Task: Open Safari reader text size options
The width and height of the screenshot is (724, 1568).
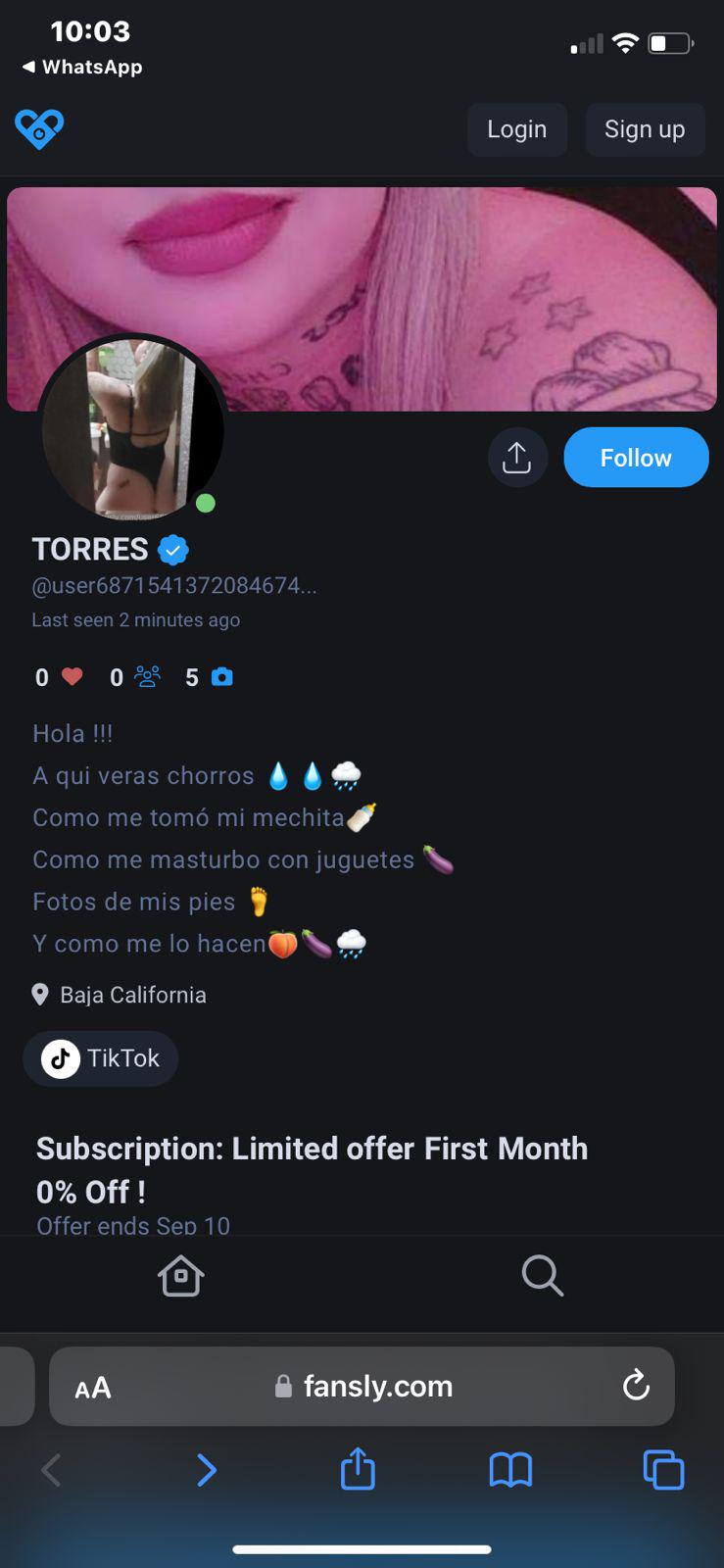Action: pos(93,1388)
